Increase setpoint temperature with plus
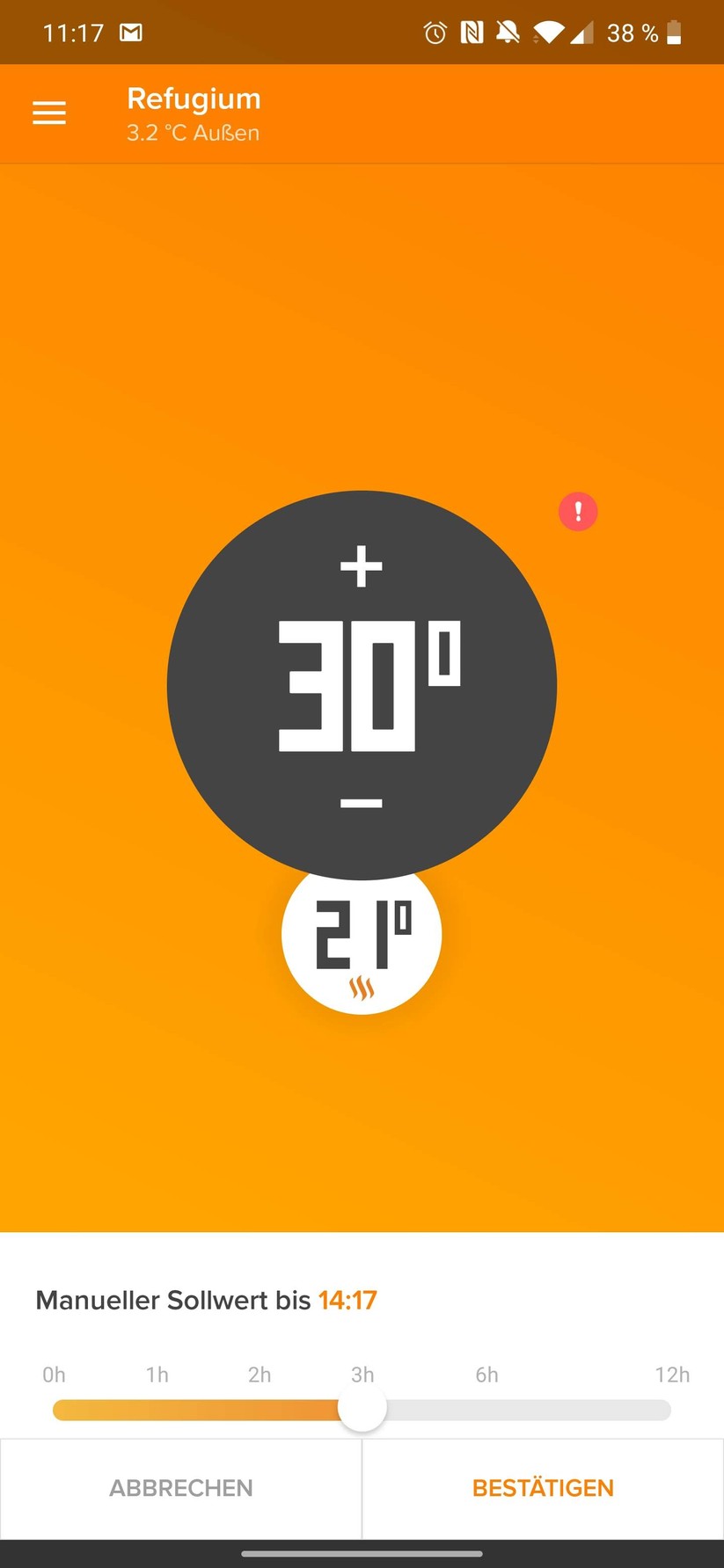 (x=362, y=566)
